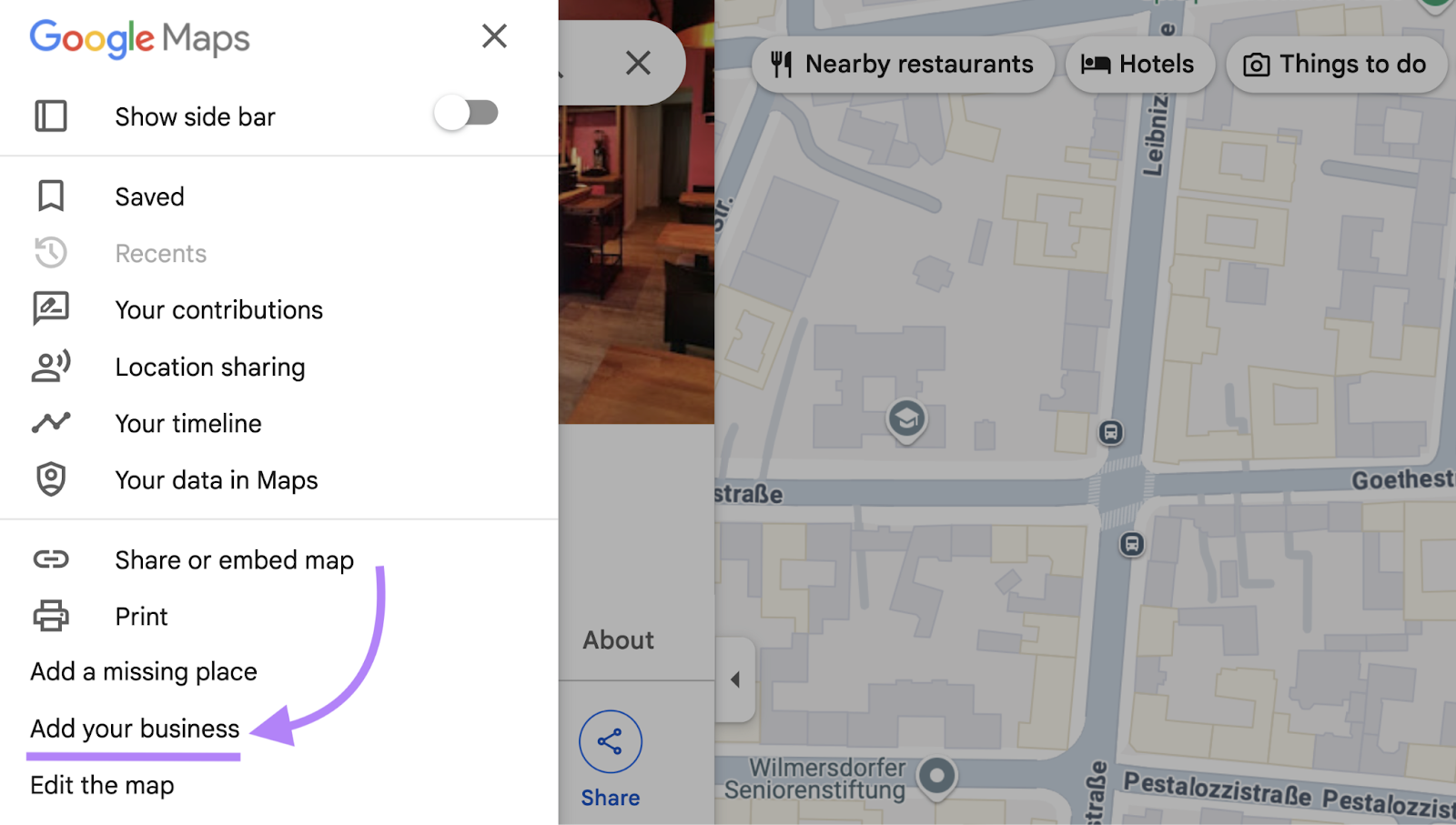Select Print option
1456x825 pixels.
coord(141,617)
